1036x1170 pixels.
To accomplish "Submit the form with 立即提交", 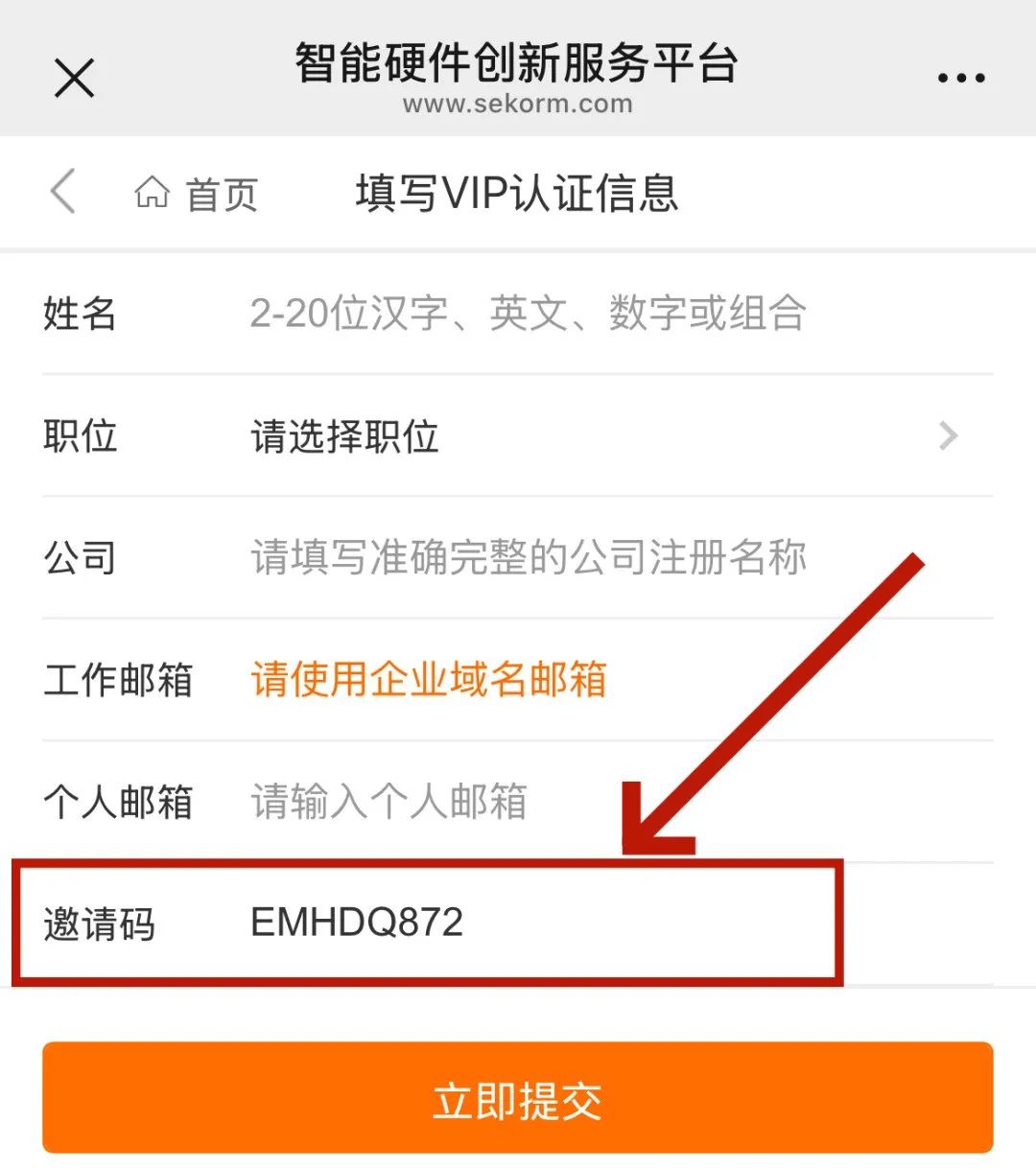I will click(518, 1099).
